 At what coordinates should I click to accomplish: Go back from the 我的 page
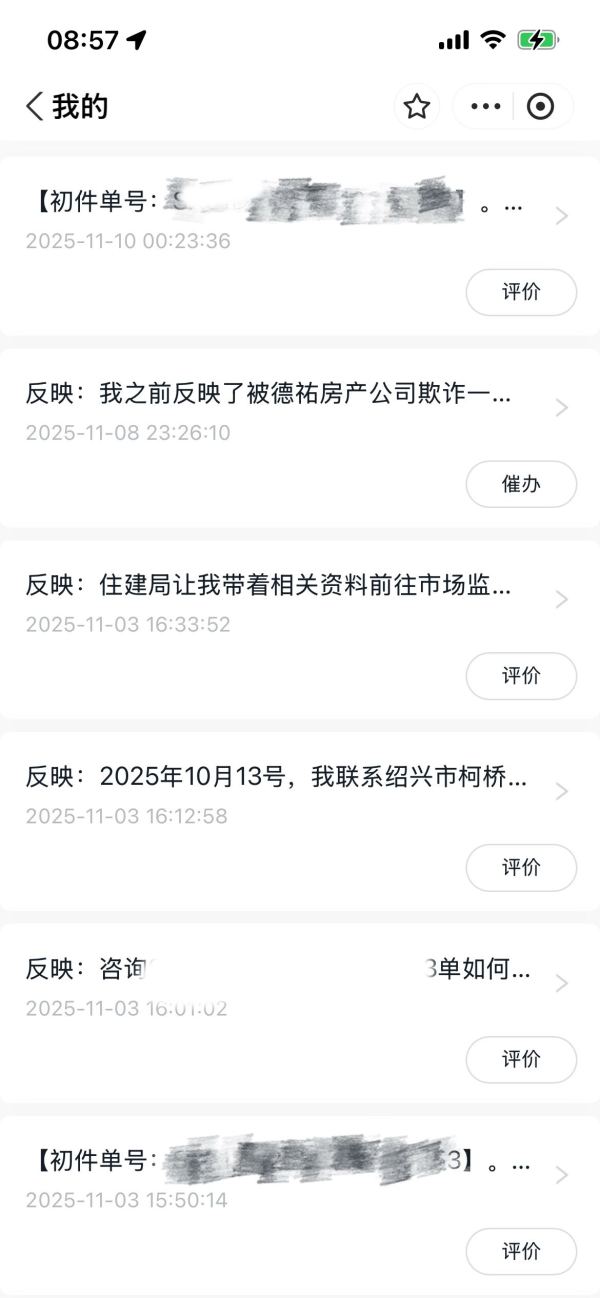click(x=35, y=107)
